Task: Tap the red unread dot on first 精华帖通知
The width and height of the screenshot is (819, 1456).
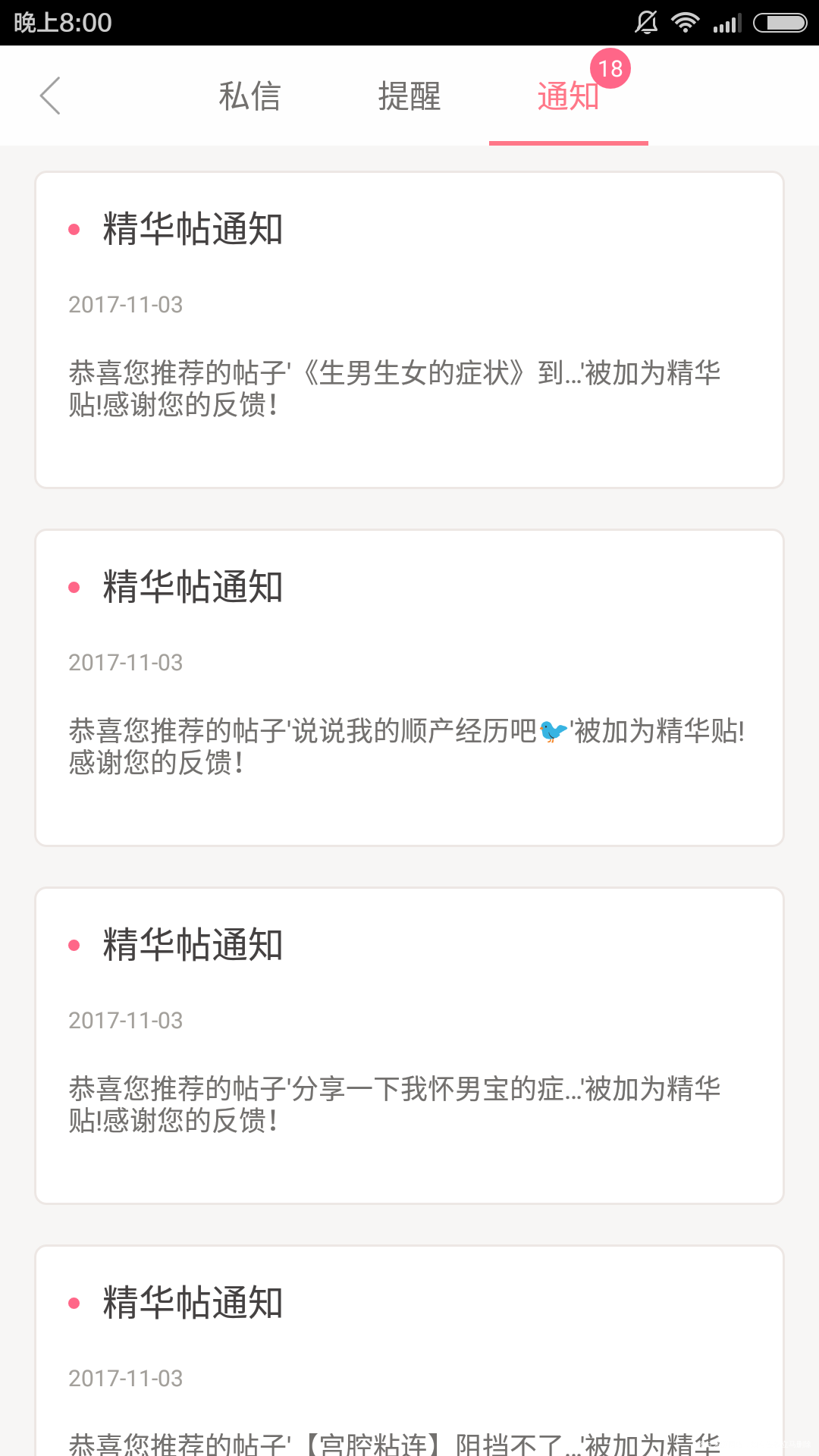Action: pyautogui.click(x=74, y=230)
